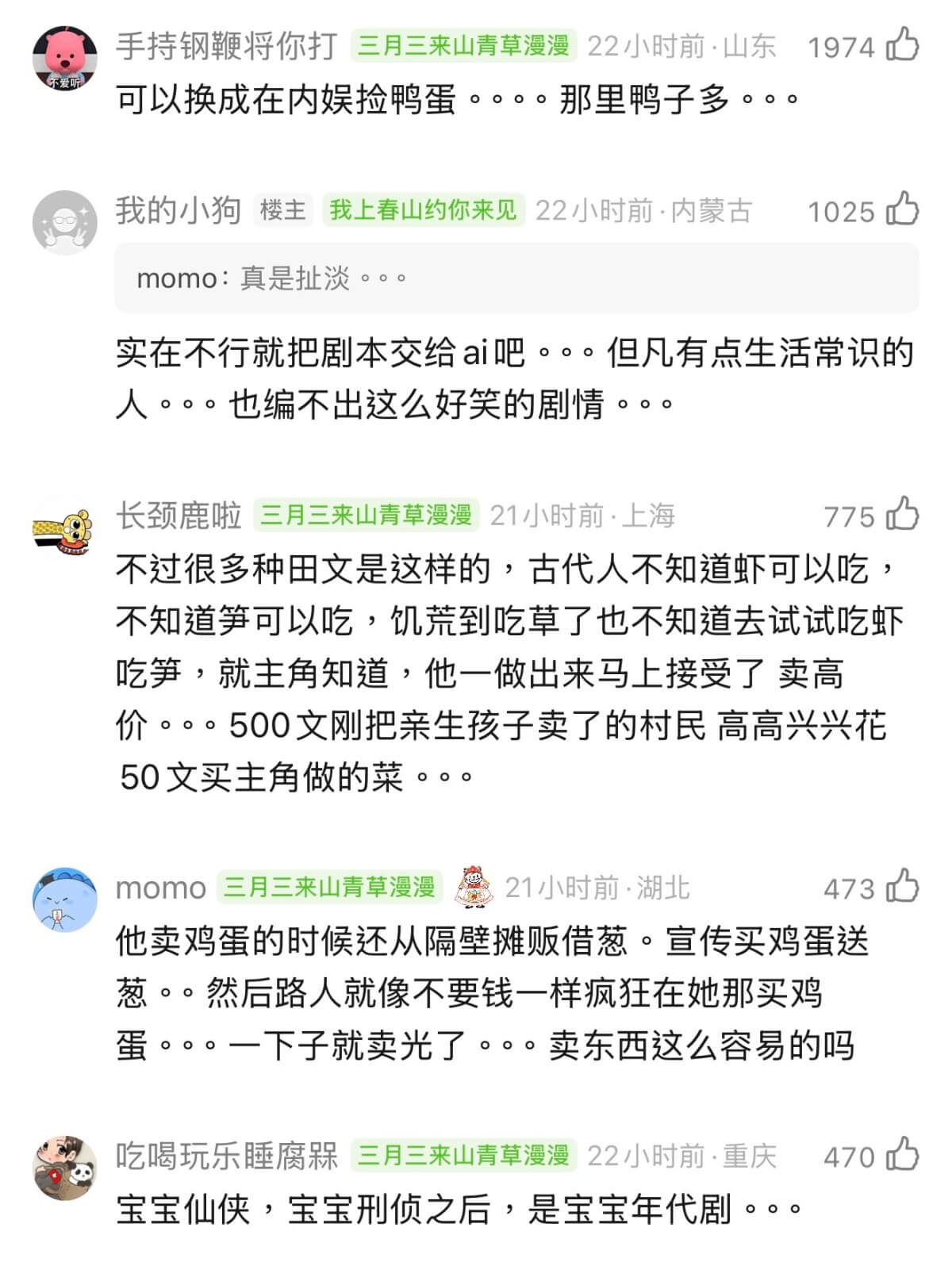Like momo's comment about 卖鸡蛋

point(902,887)
